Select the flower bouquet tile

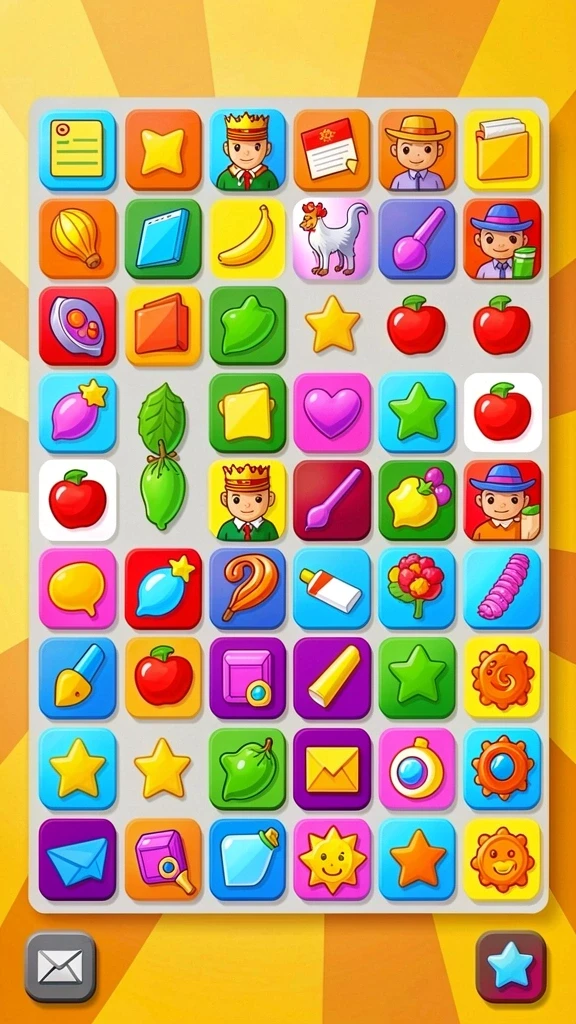click(x=417, y=588)
